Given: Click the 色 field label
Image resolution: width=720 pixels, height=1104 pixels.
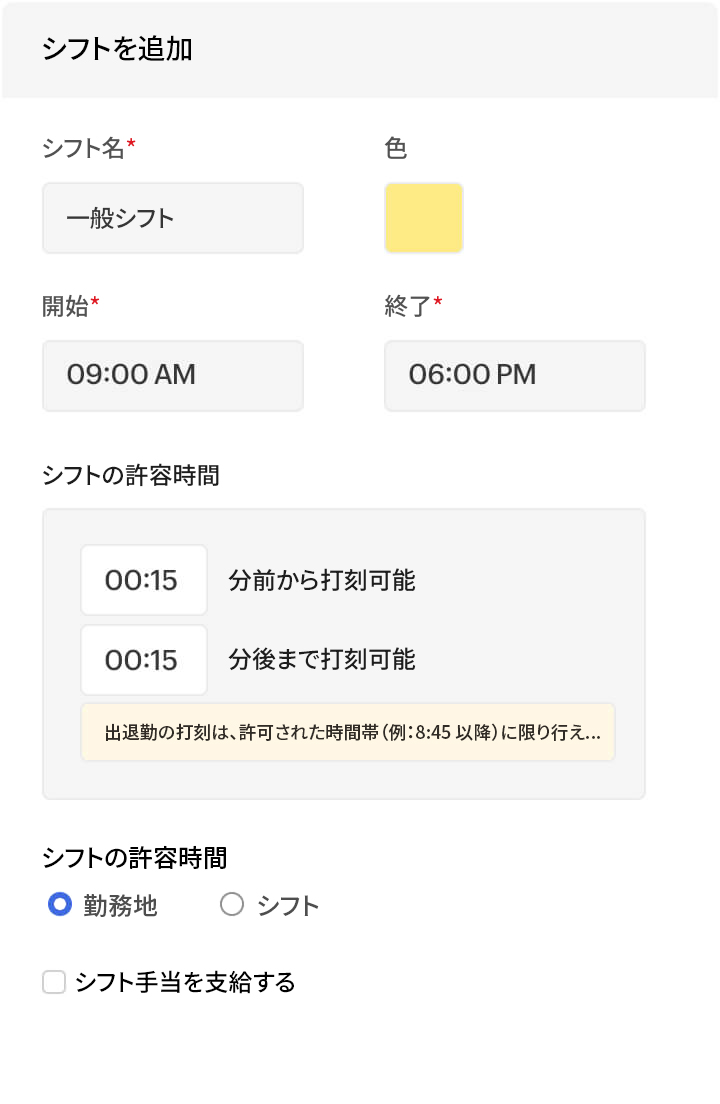Looking at the screenshot, I should coord(396,147).
